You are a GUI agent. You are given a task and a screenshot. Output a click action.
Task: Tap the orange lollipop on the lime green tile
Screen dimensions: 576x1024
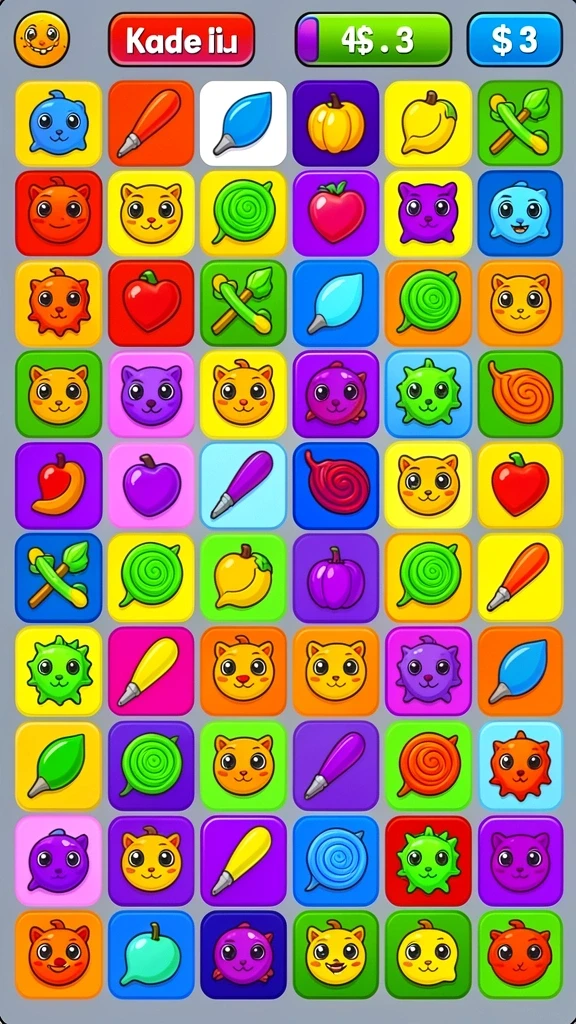coord(428,765)
